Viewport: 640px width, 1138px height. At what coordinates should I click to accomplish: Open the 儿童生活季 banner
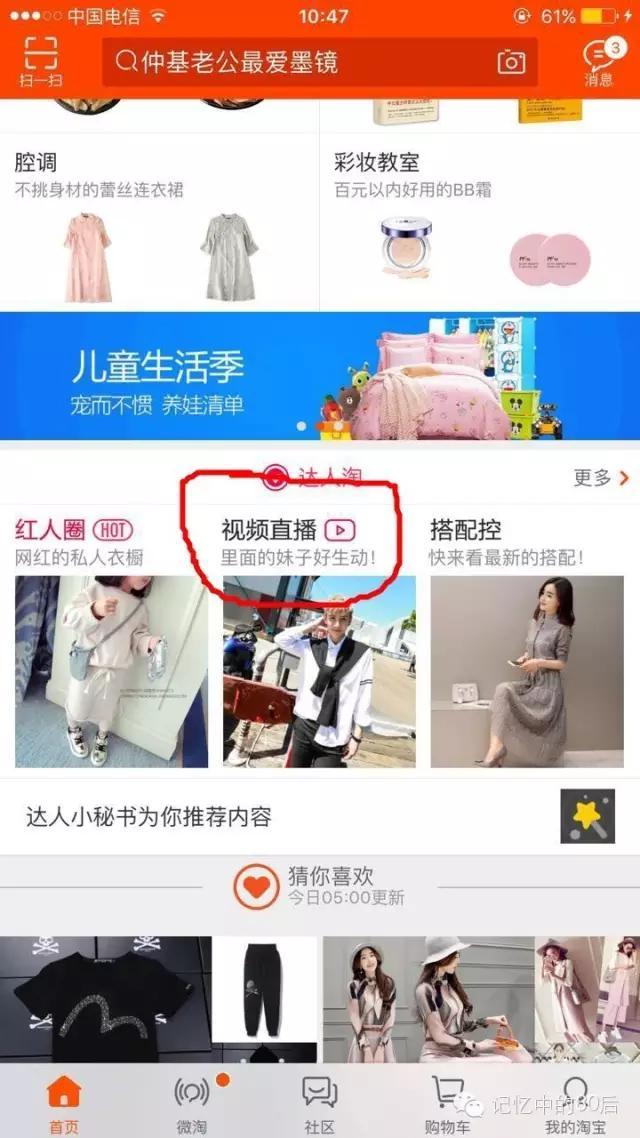(x=320, y=376)
